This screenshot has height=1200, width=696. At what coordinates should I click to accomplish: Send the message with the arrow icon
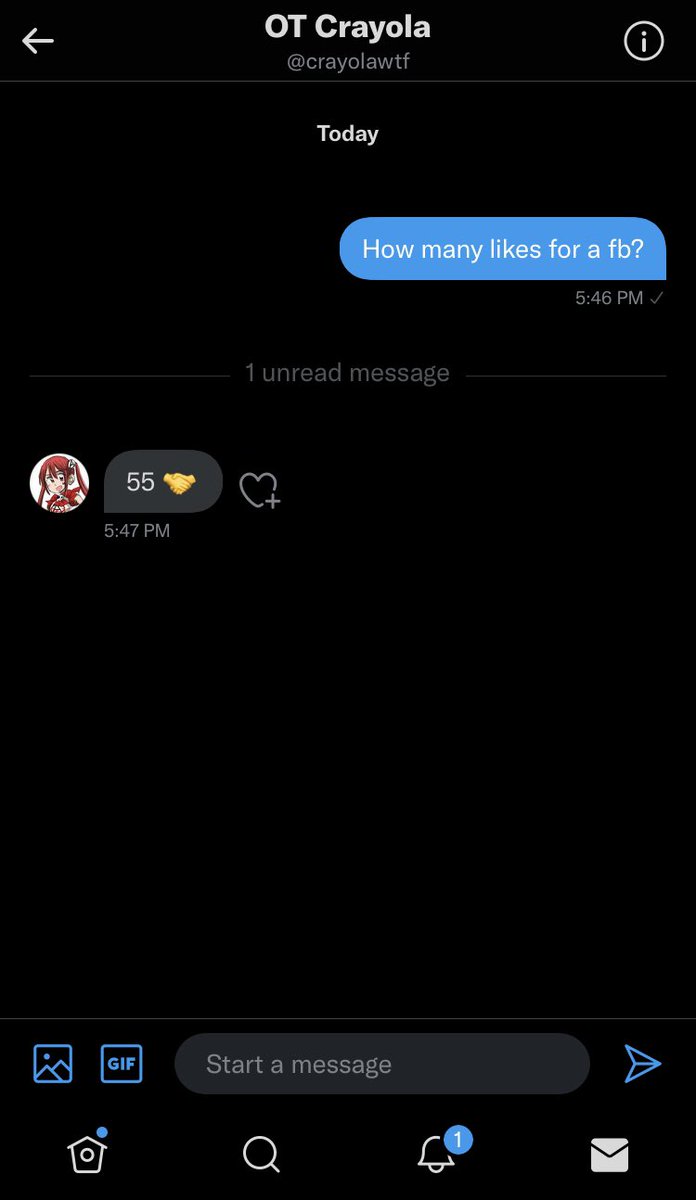pyautogui.click(x=642, y=1063)
